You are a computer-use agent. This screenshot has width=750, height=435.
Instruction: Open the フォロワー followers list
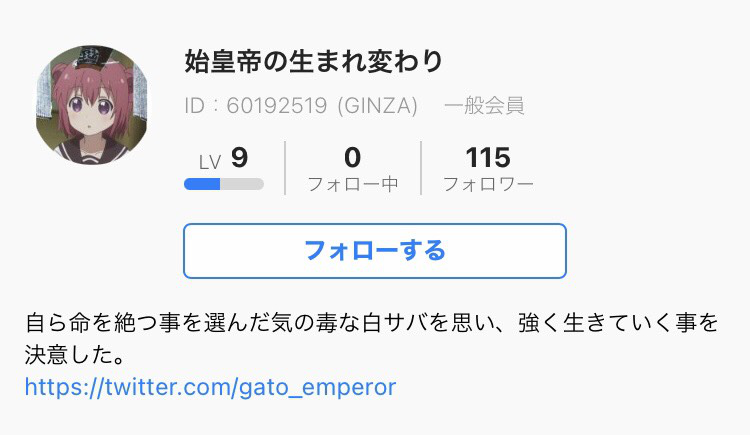[x=488, y=169]
